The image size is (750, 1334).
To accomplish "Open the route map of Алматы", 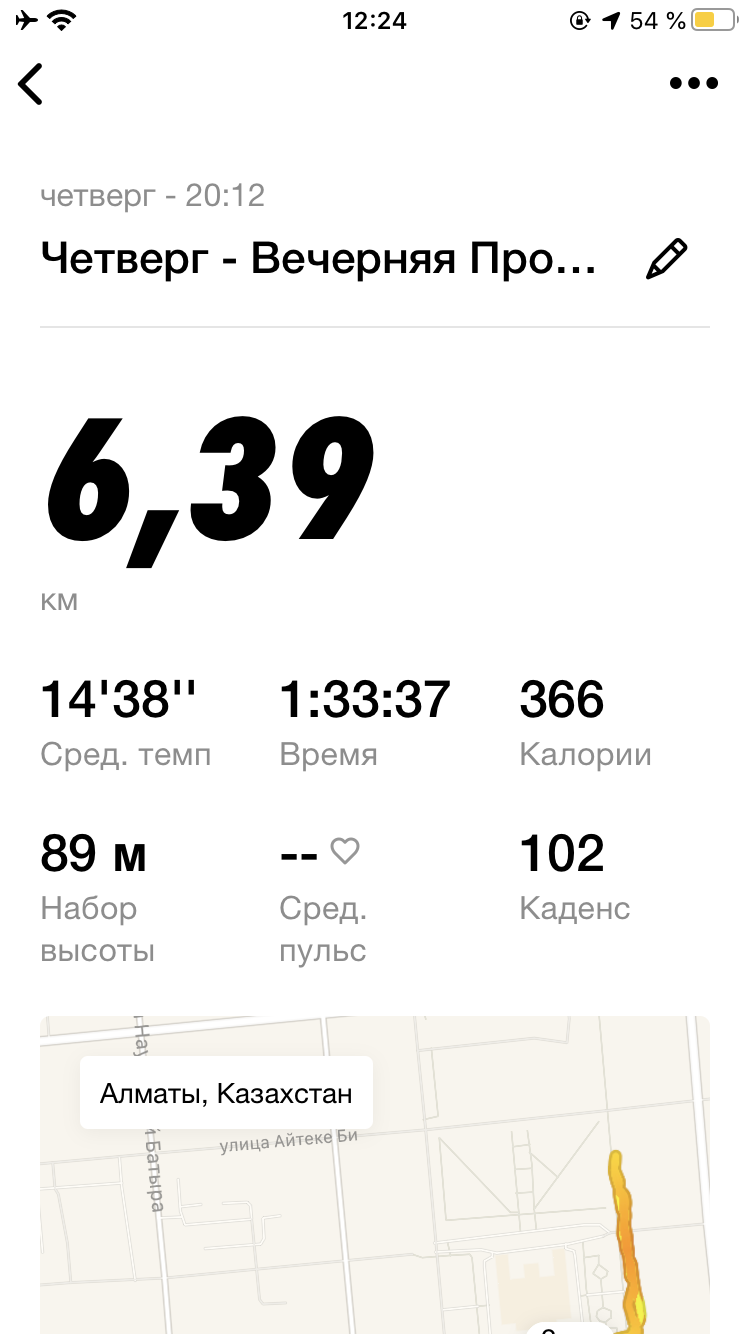I will pos(375,1200).
